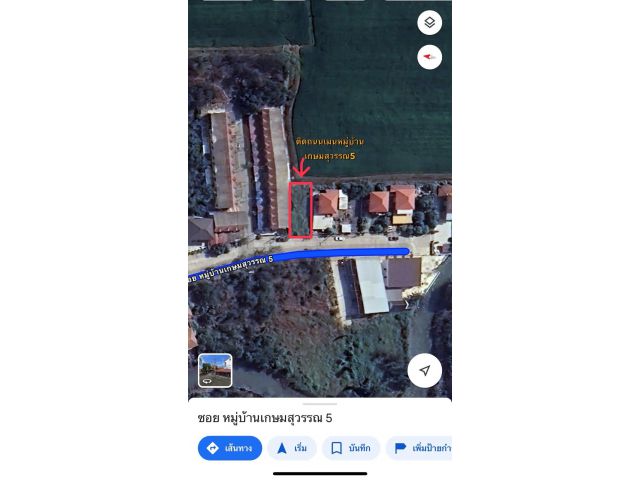
Task: Open the Street View thumbnail
Action: click(x=215, y=370)
